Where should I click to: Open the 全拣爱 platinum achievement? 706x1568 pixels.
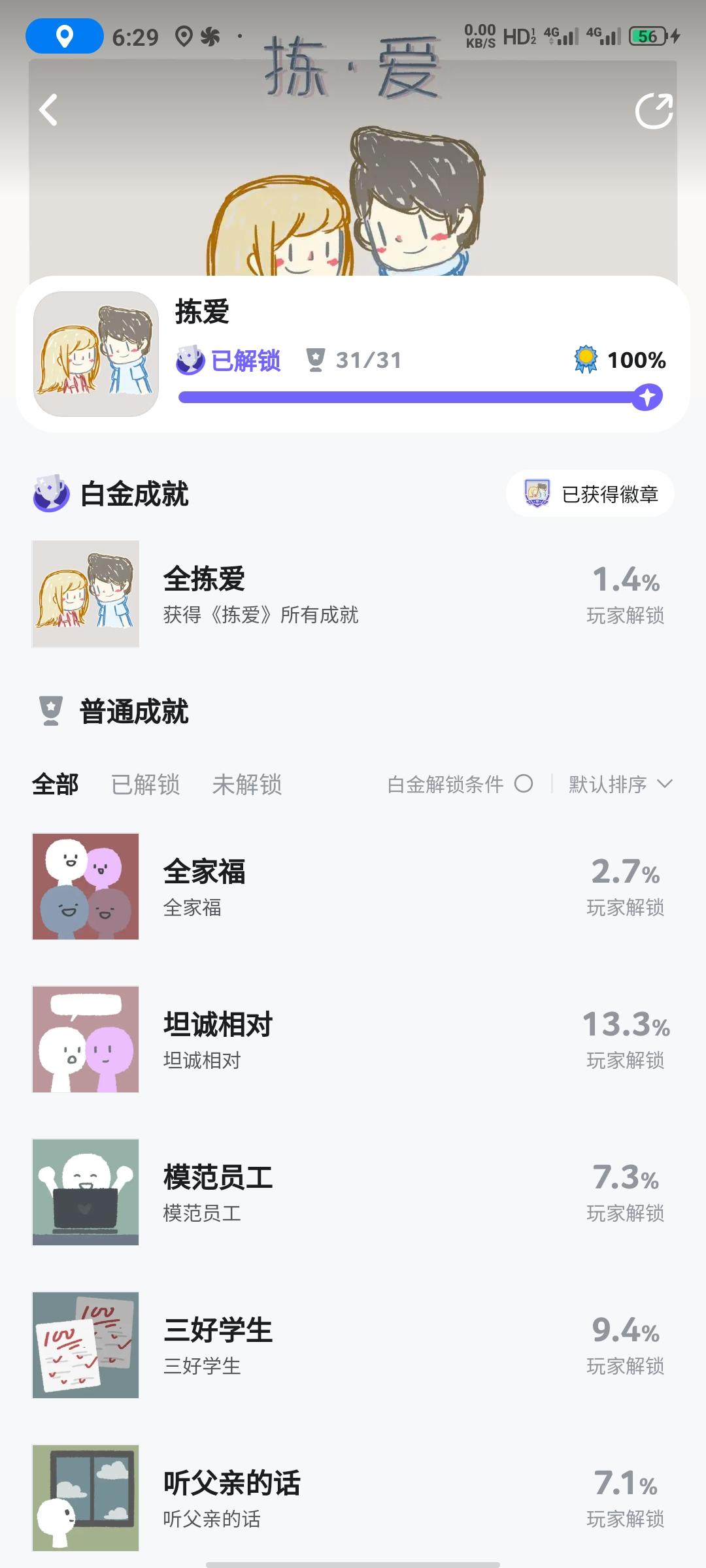tap(353, 594)
